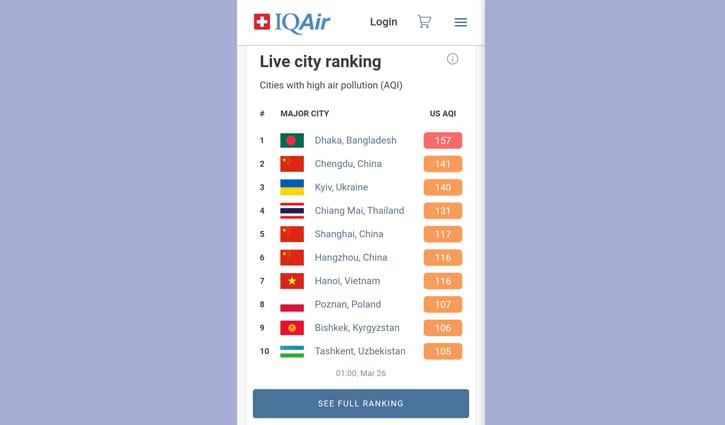Open the shopping cart

coord(424,22)
